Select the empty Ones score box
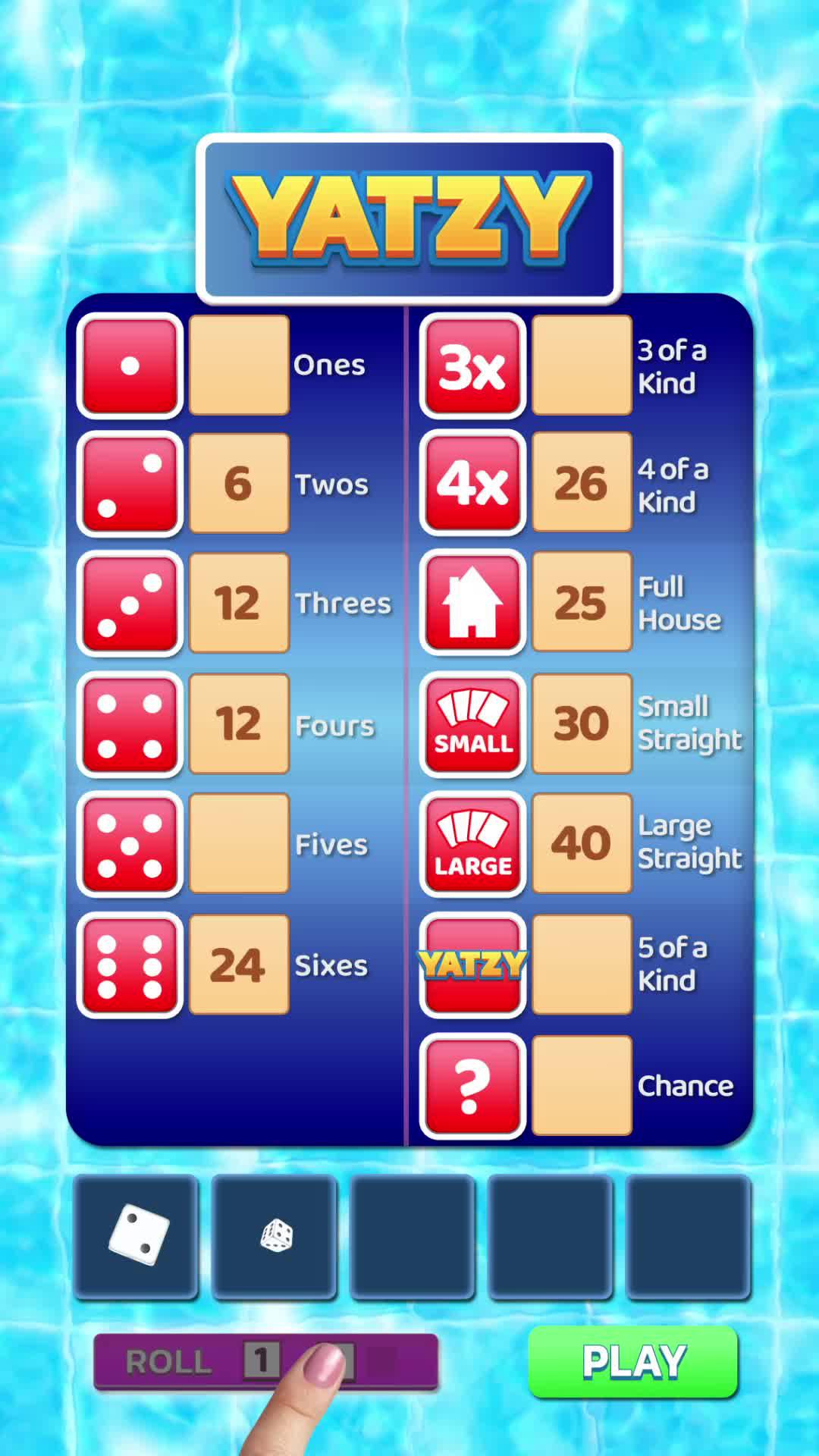This screenshot has height=1456, width=819. pos(239,366)
